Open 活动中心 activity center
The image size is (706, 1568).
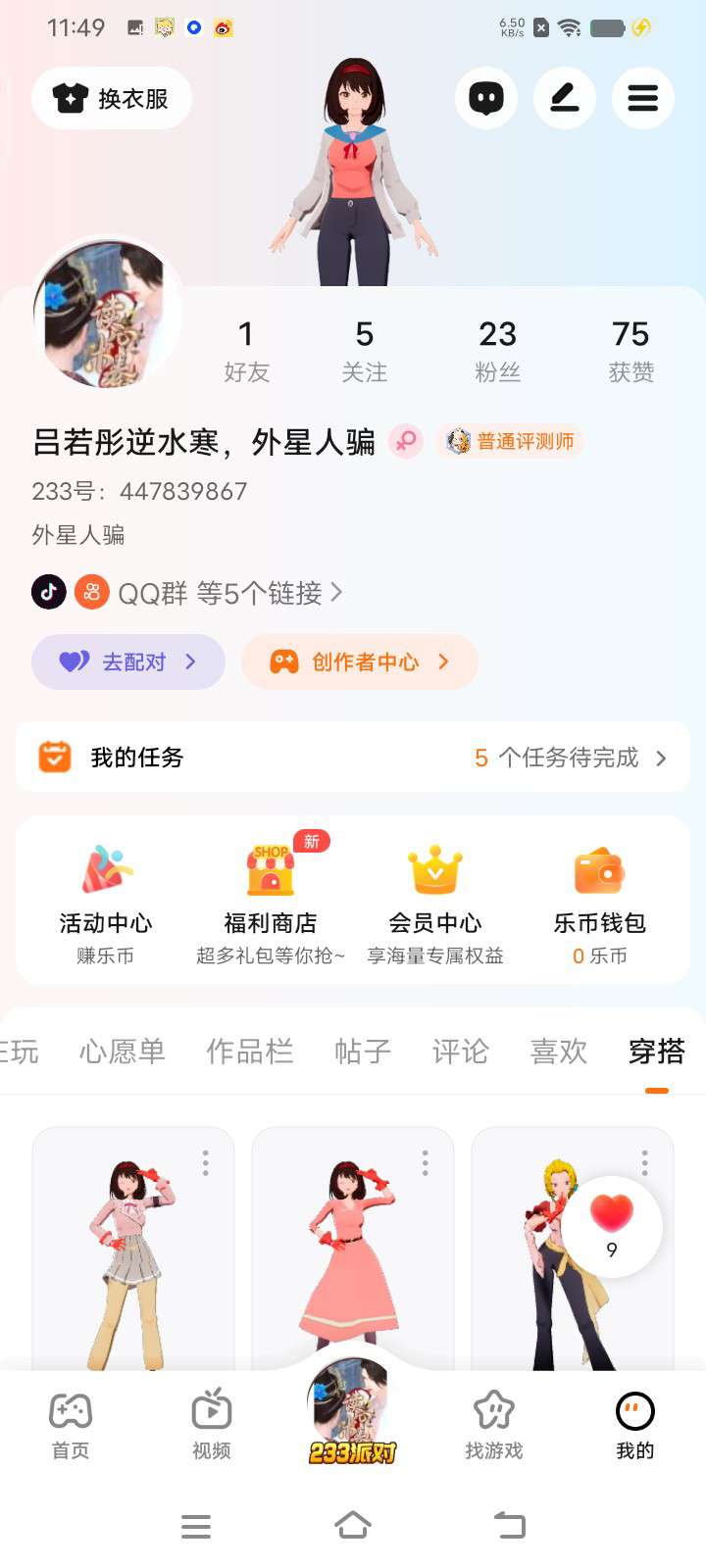coord(106,900)
